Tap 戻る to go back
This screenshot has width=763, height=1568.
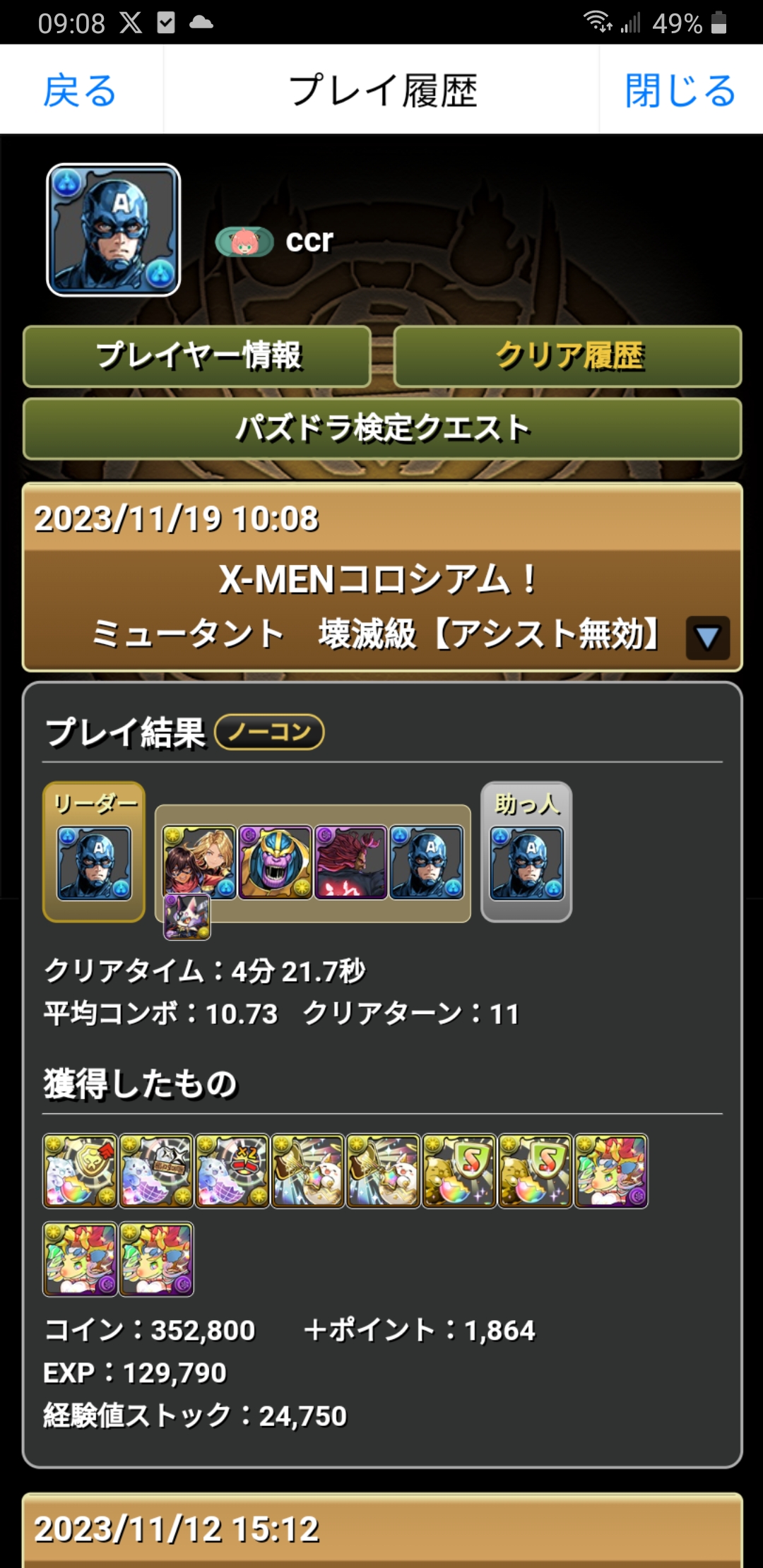click(80, 90)
